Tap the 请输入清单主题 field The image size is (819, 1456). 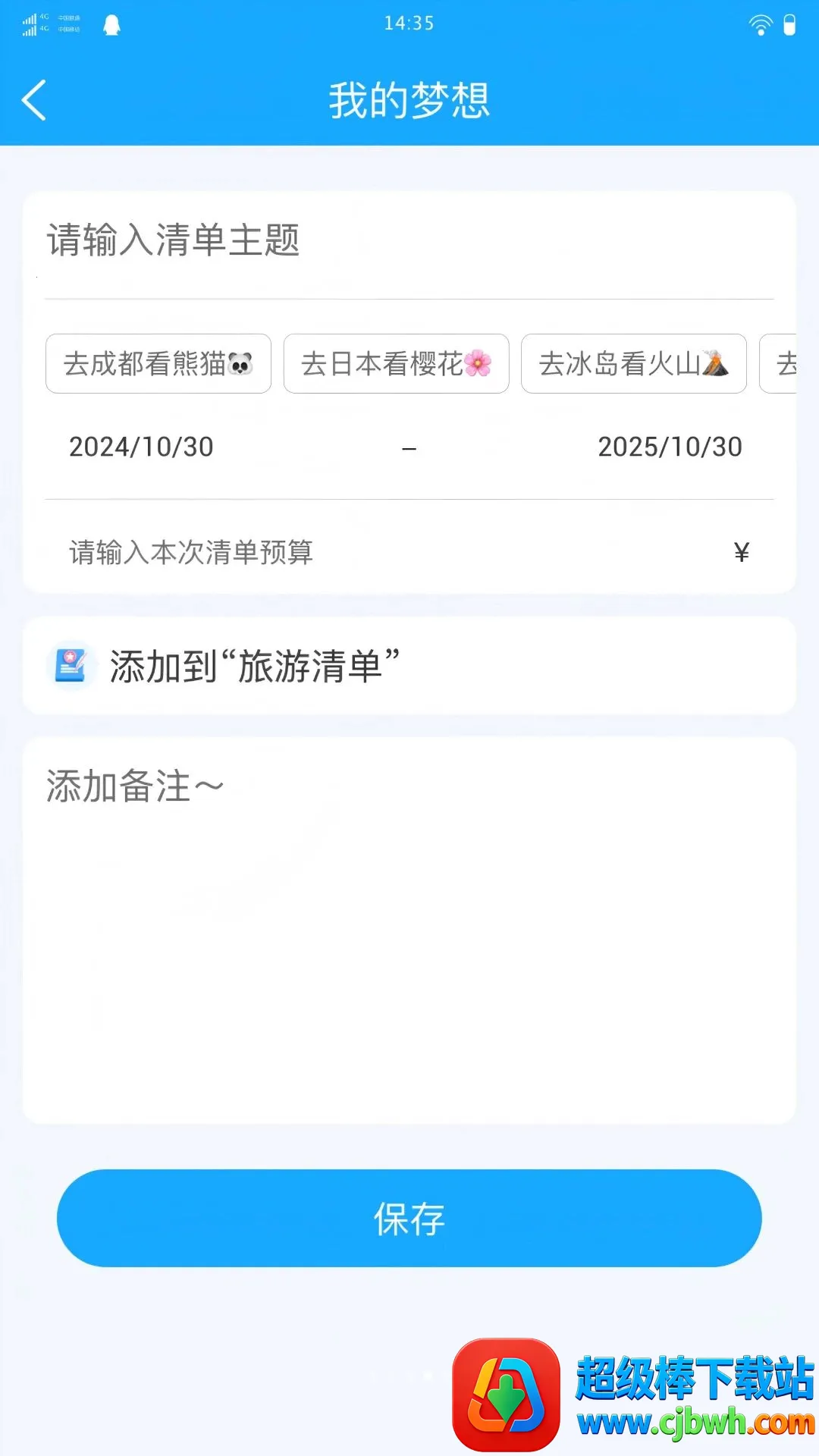(409, 241)
